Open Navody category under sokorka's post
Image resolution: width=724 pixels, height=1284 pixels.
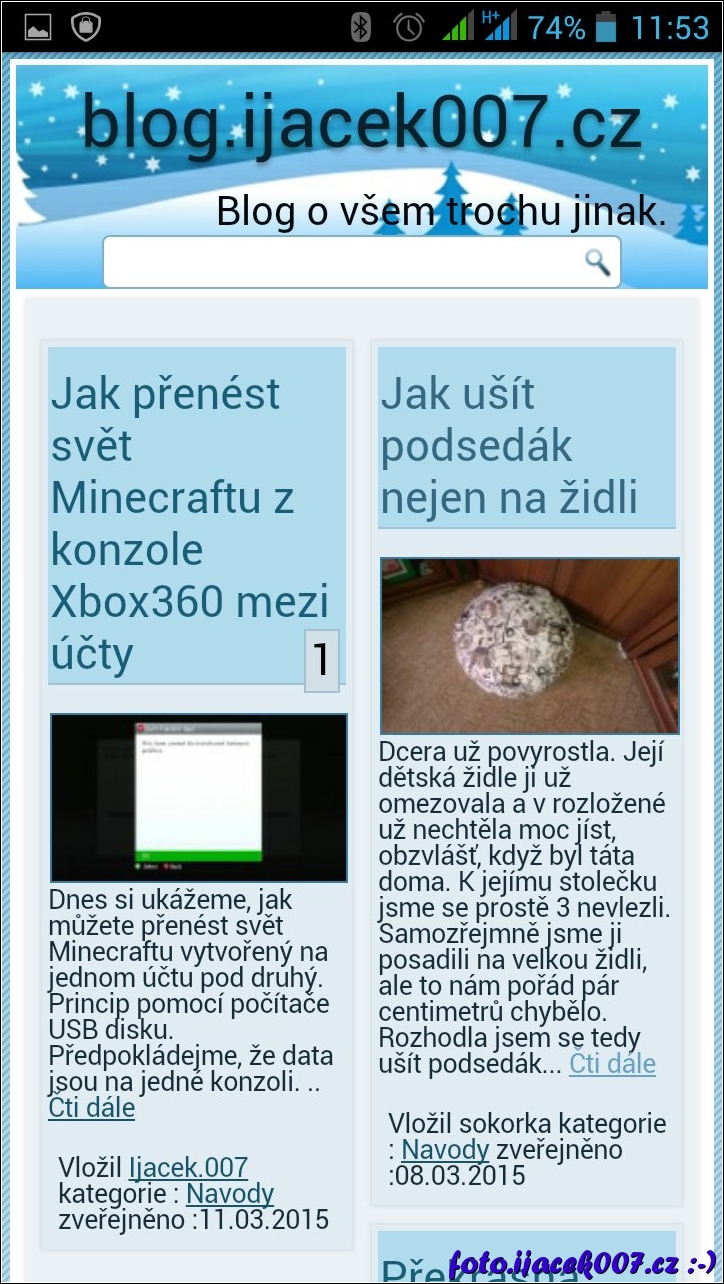tap(445, 1149)
